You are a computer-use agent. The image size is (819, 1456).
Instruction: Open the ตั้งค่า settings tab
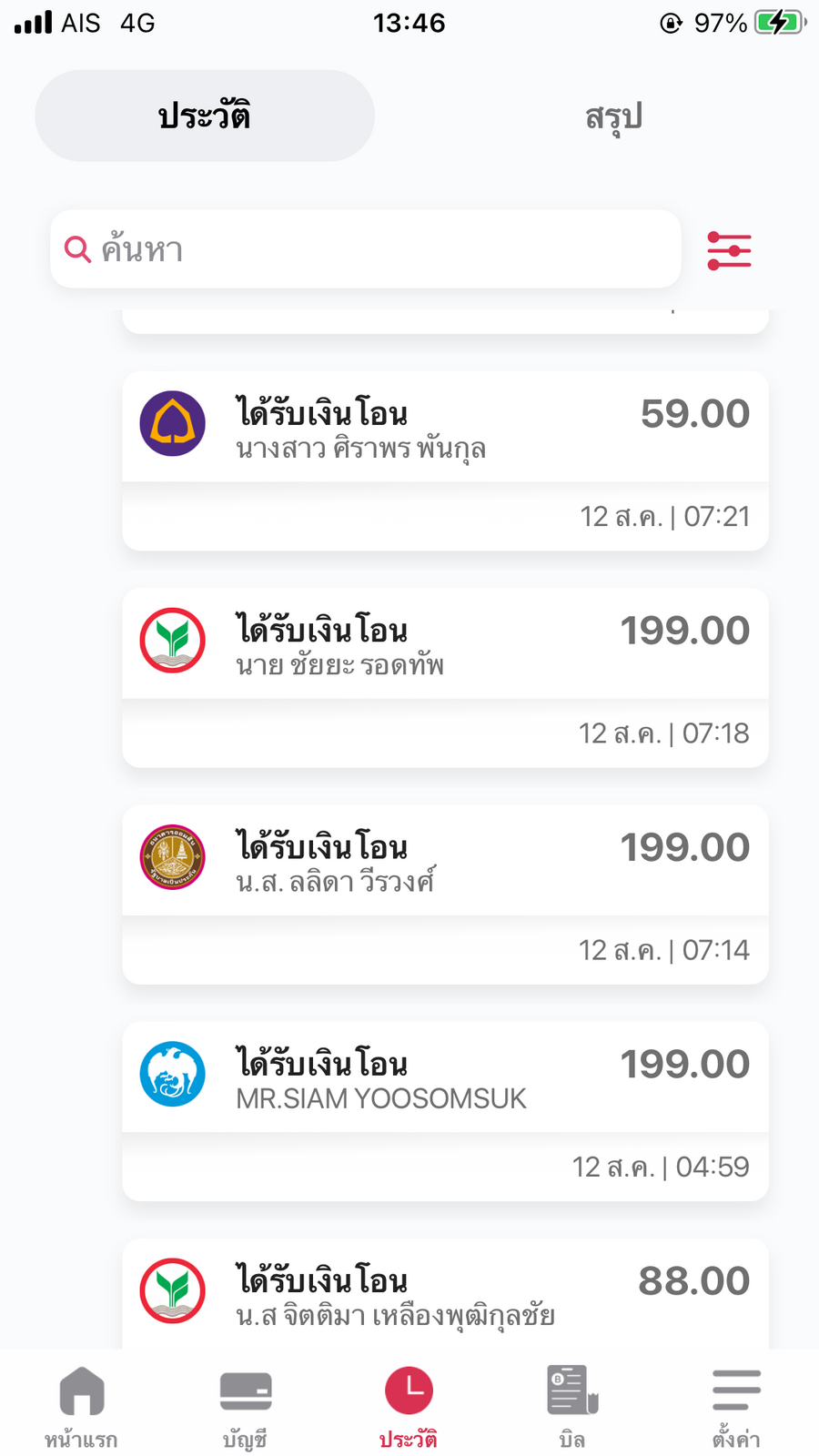click(x=736, y=1407)
